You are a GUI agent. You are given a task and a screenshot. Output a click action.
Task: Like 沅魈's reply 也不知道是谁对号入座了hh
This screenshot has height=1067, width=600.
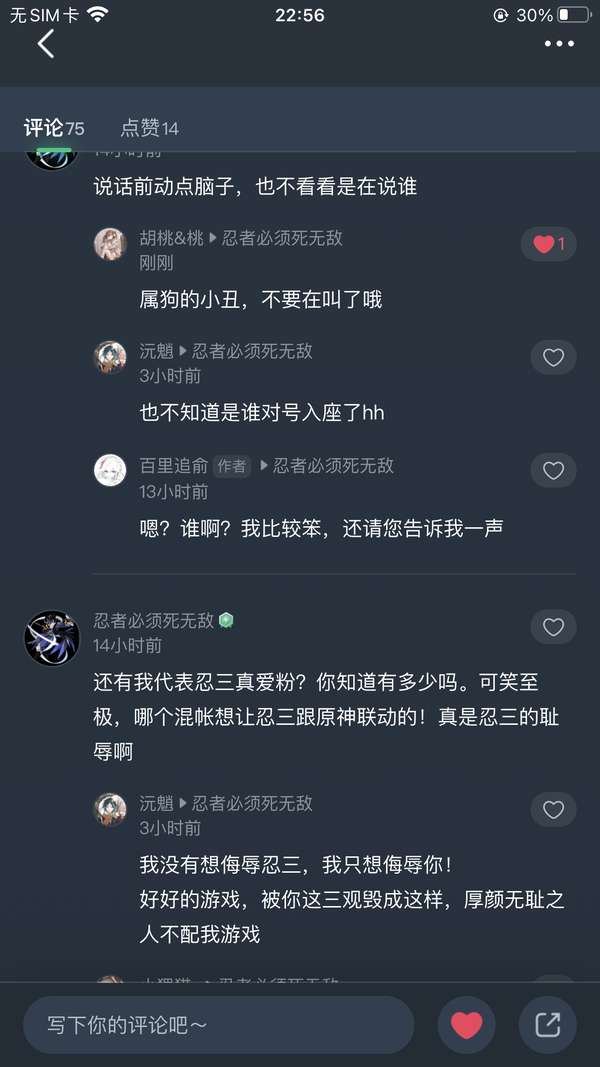tap(553, 357)
